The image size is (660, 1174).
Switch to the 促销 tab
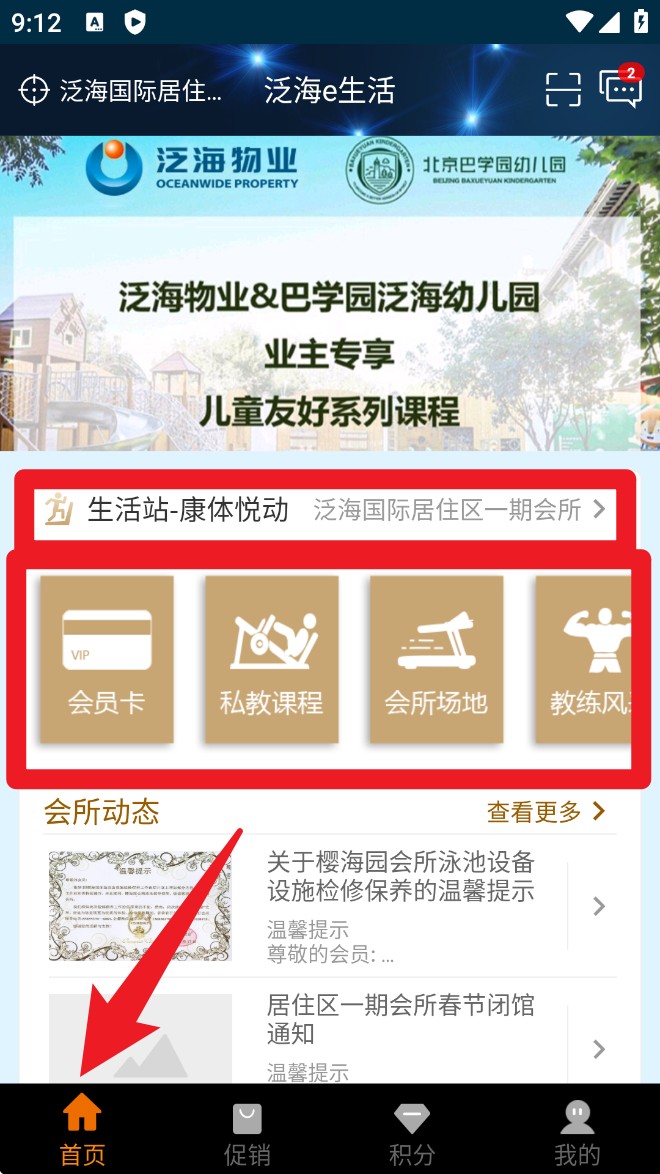(247, 1130)
